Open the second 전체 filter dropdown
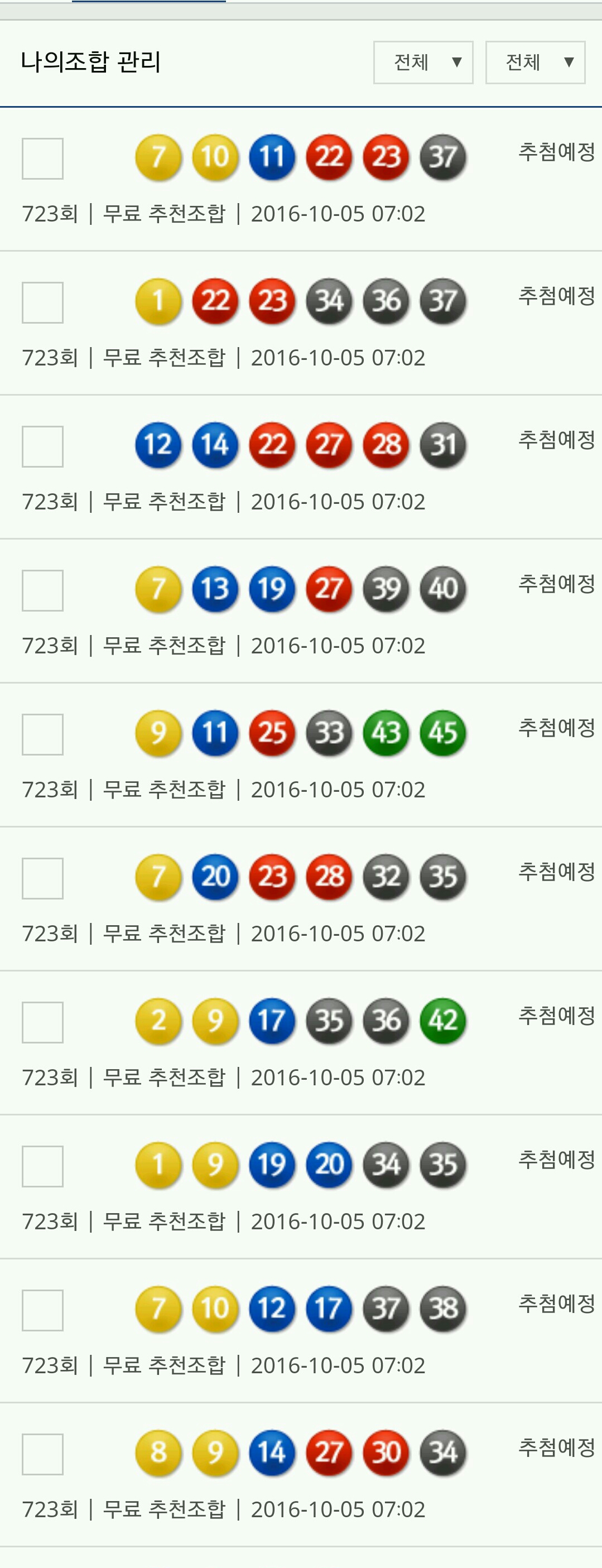602x1568 pixels. [535, 62]
